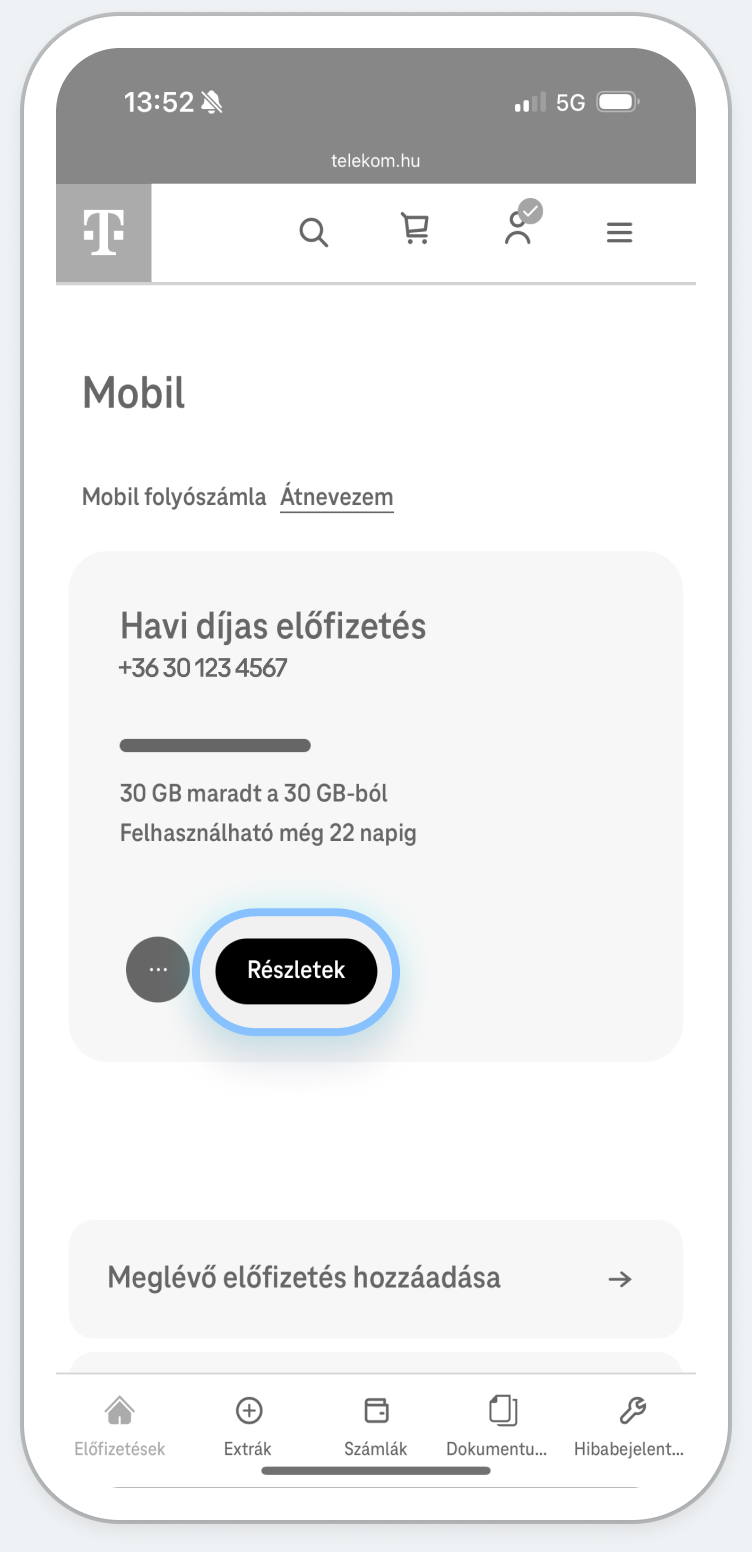This screenshot has height=1552, width=752.
Task: Open the profile account icon
Action: click(x=519, y=230)
